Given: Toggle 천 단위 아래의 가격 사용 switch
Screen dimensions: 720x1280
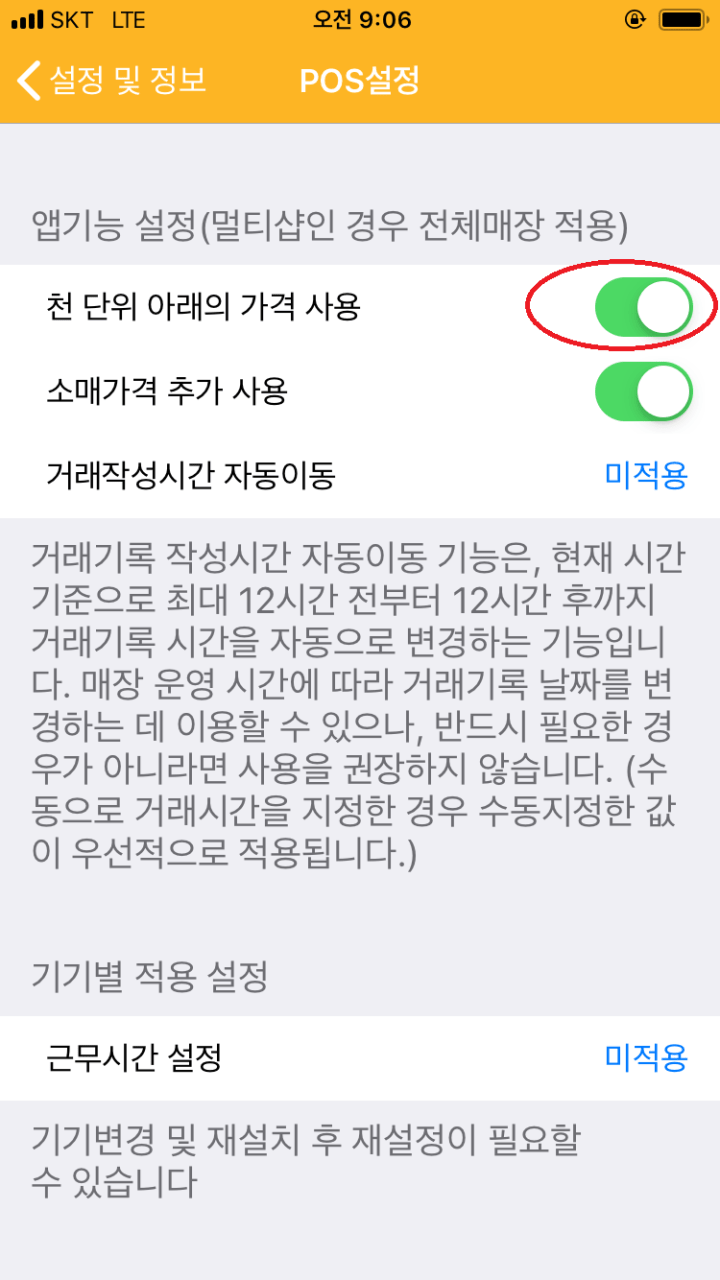Looking at the screenshot, I should (x=643, y=307).
